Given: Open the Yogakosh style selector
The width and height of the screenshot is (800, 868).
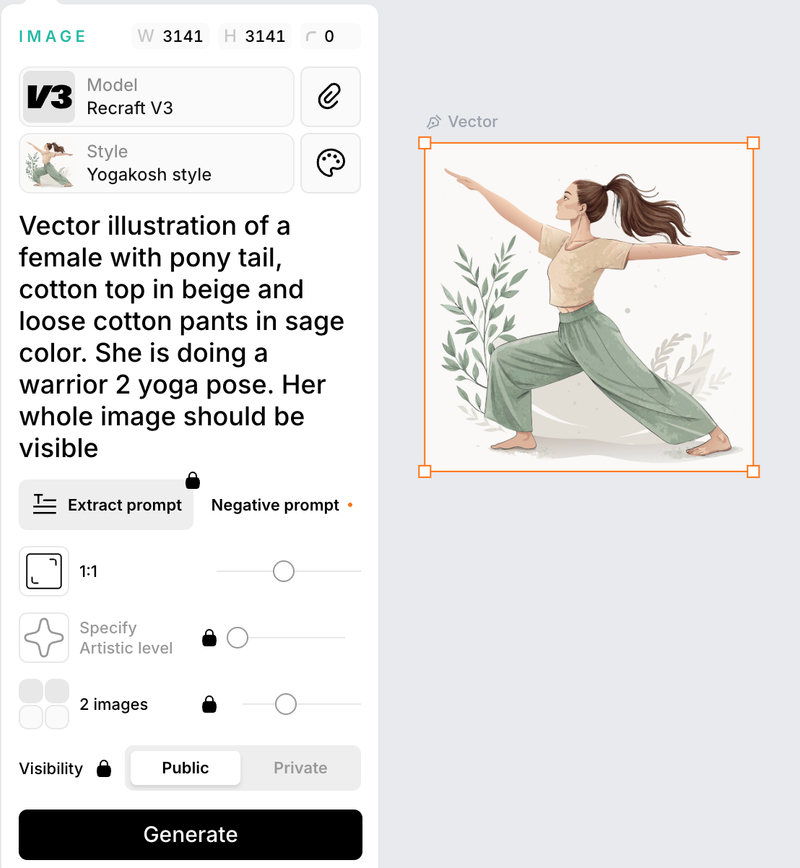Looking at the screenshot, I should click(x=156, y=163).
